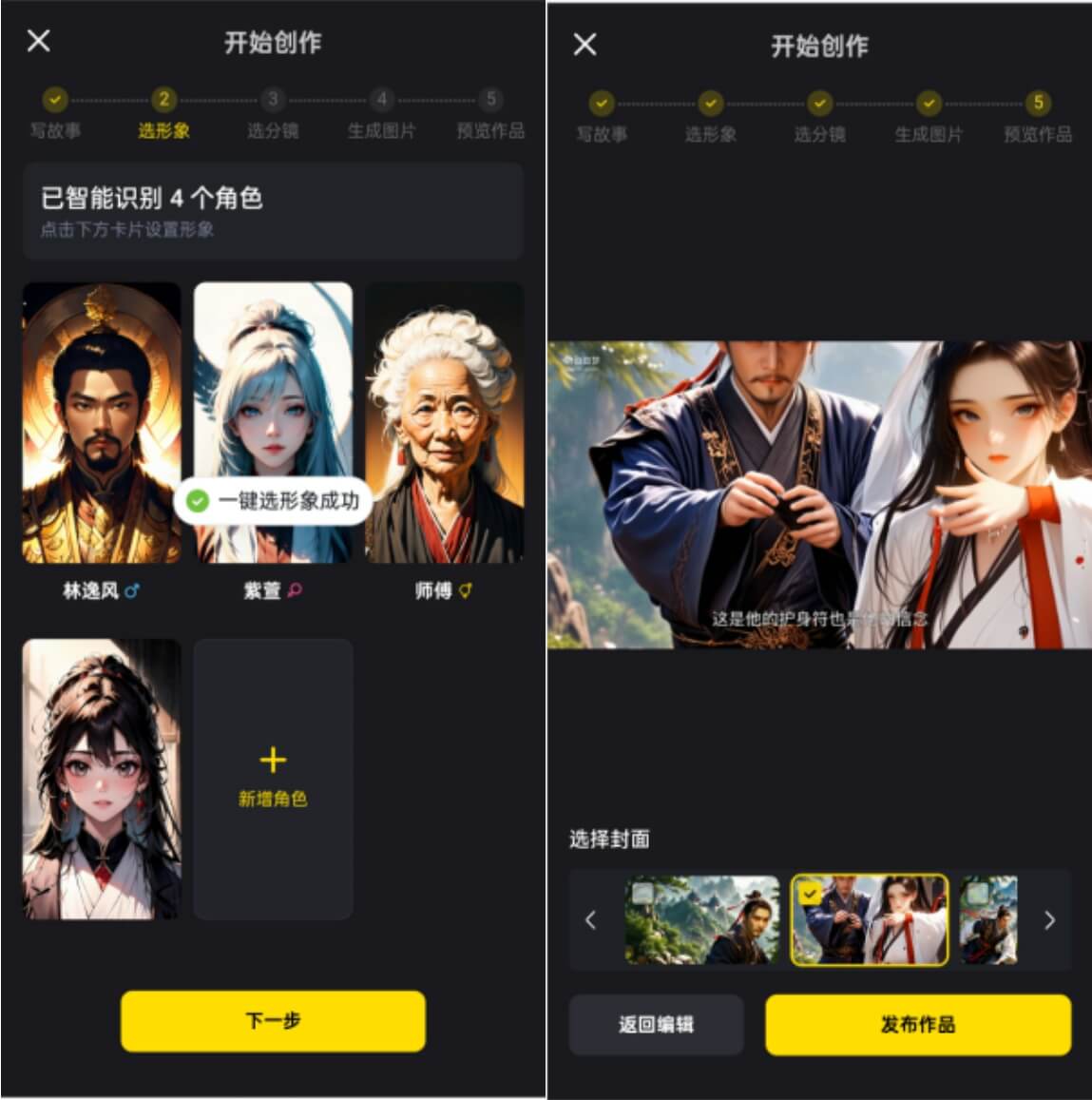Choose the selected man-and-woman cover thumbnail
The width and height of the screenshot is (1092, 1100).
pyautogui.click(x=869, y=919)
